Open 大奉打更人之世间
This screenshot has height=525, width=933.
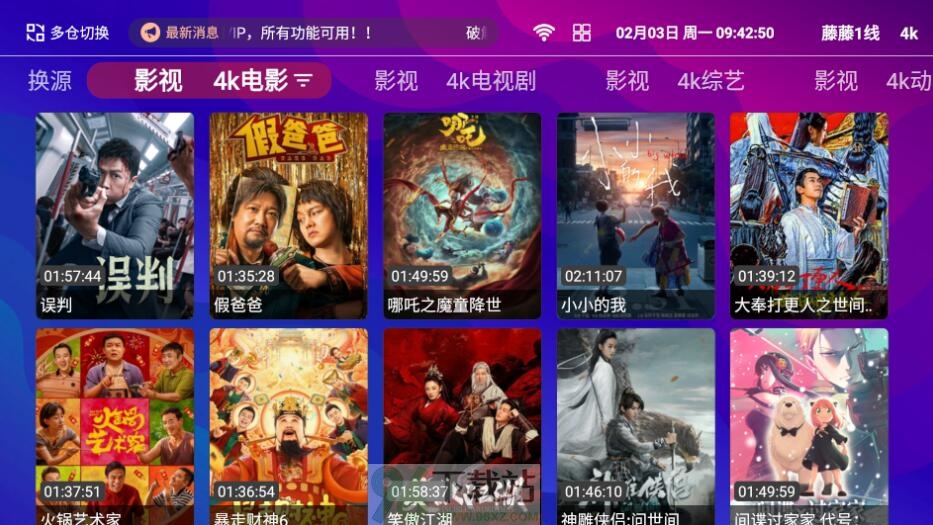(x=808, y=215)
